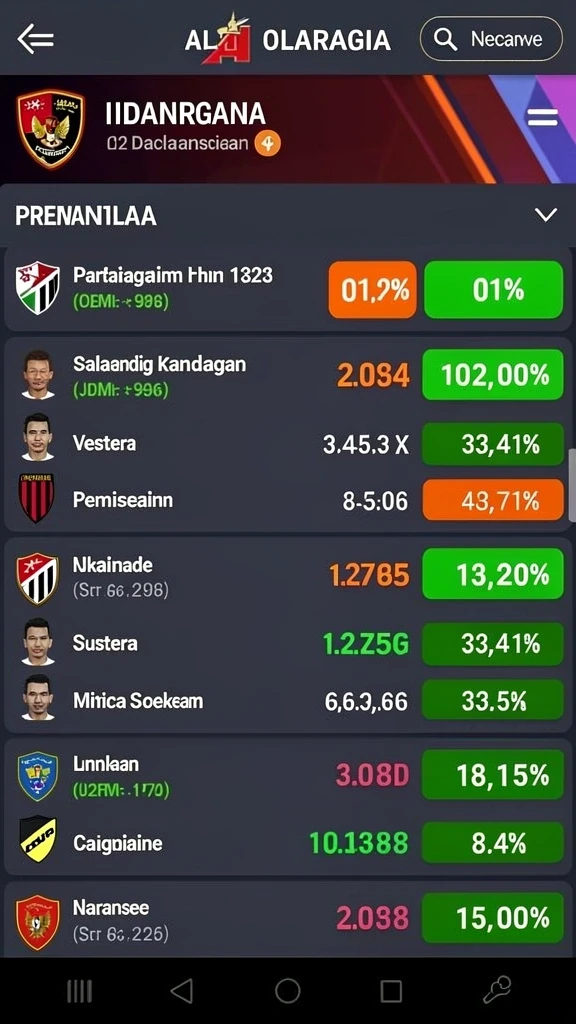Select the orange 01,2% odds button
Image resolution: width=576 pixels, height=1024 pixels.
point(372,289)
